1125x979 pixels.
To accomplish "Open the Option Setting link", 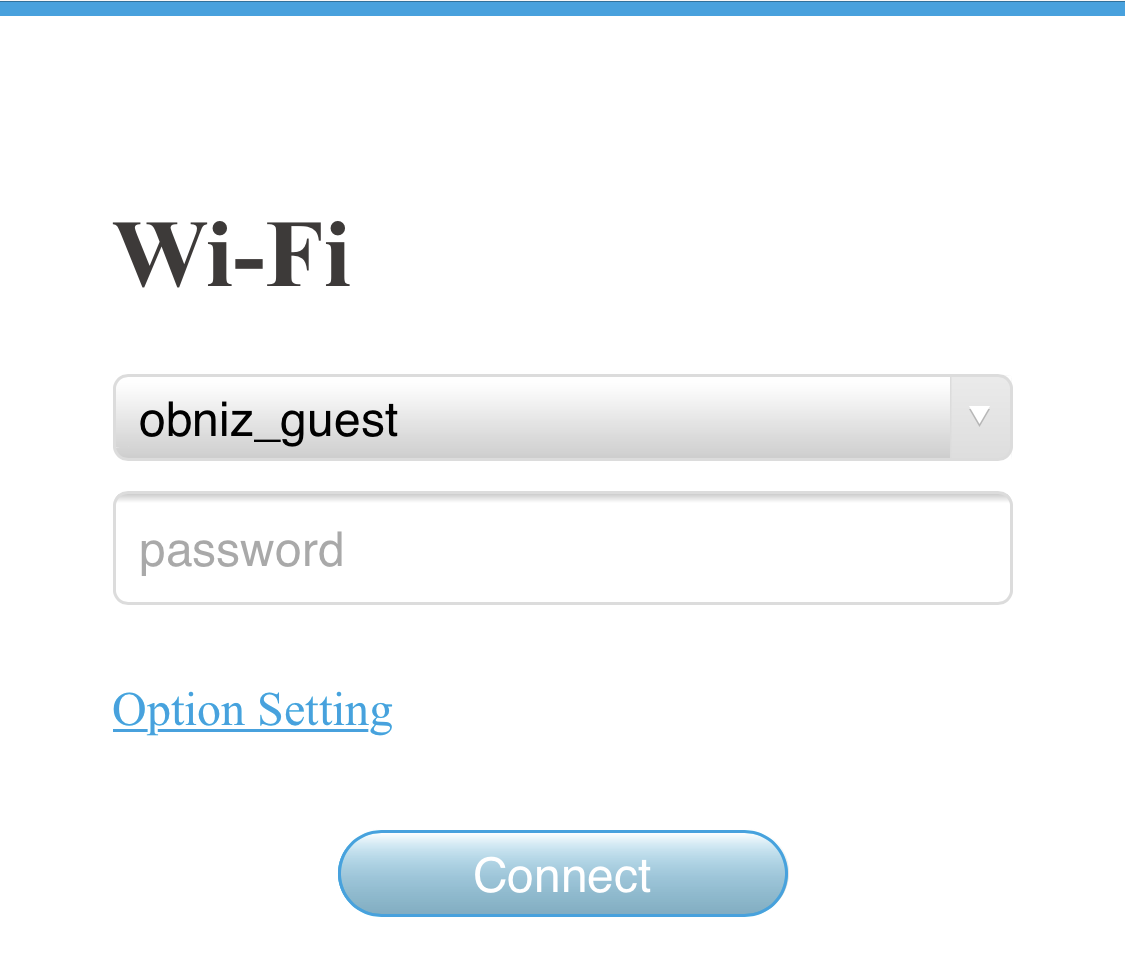I will [252, 710].
